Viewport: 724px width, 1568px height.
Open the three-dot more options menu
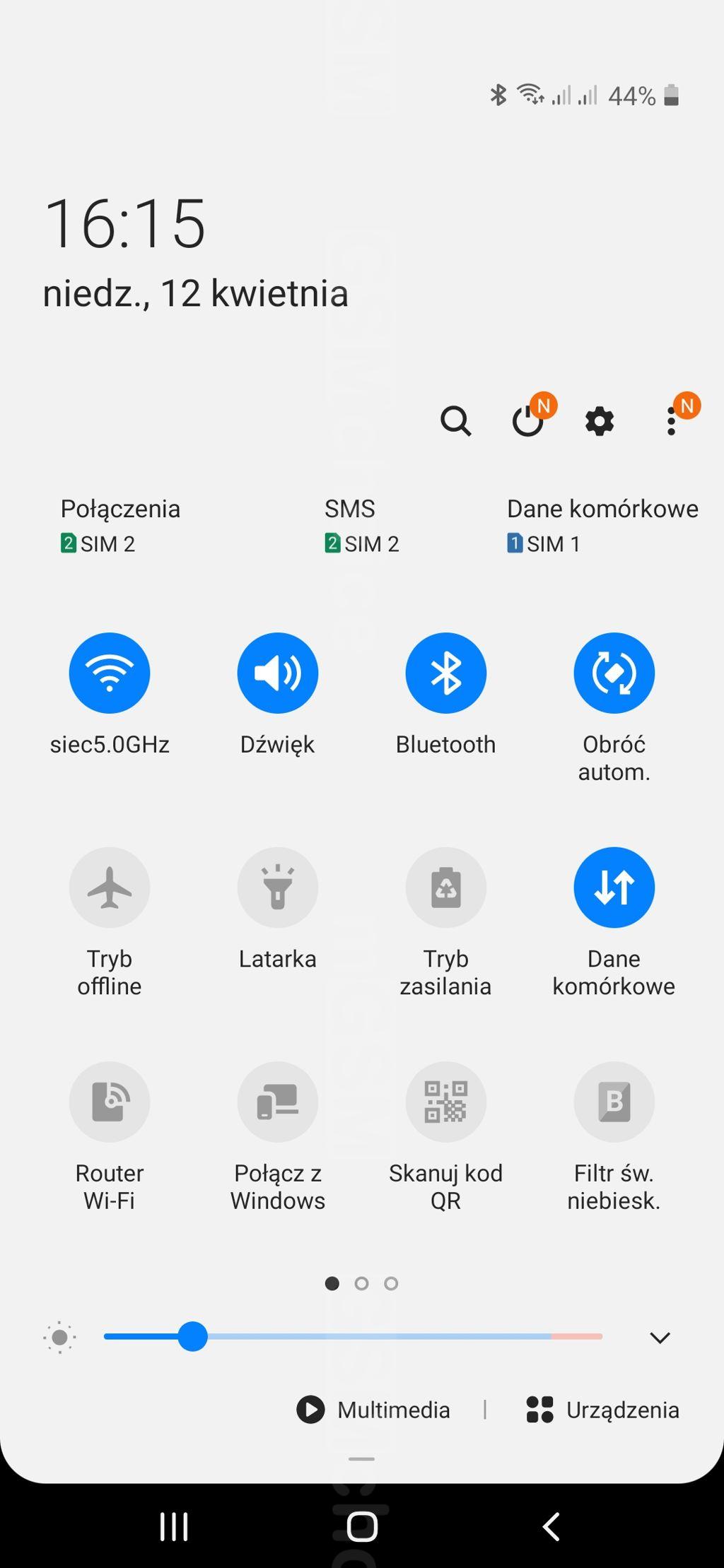[671, 422]
